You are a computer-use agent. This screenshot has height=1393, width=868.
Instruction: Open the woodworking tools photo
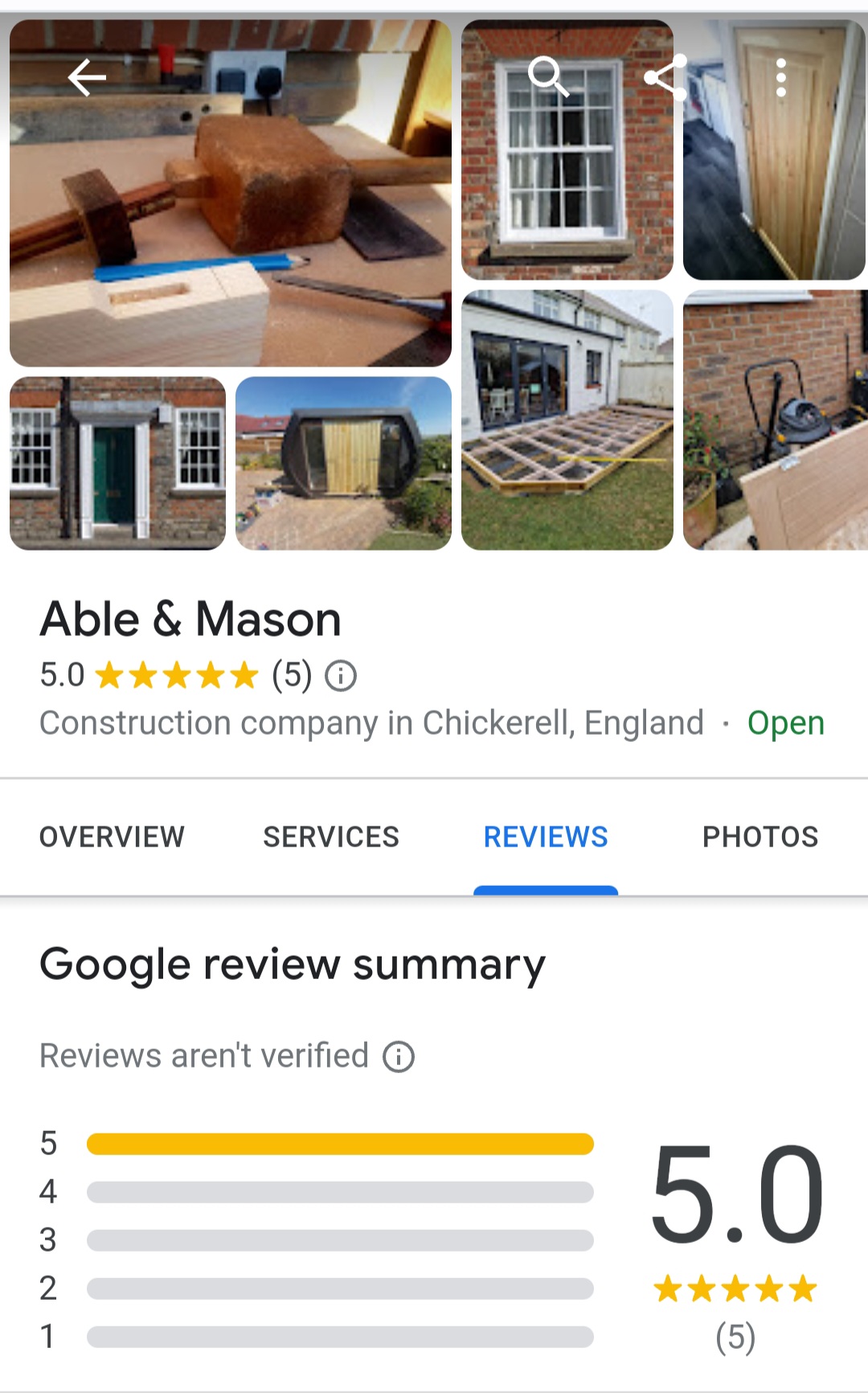tap(231, 193)
